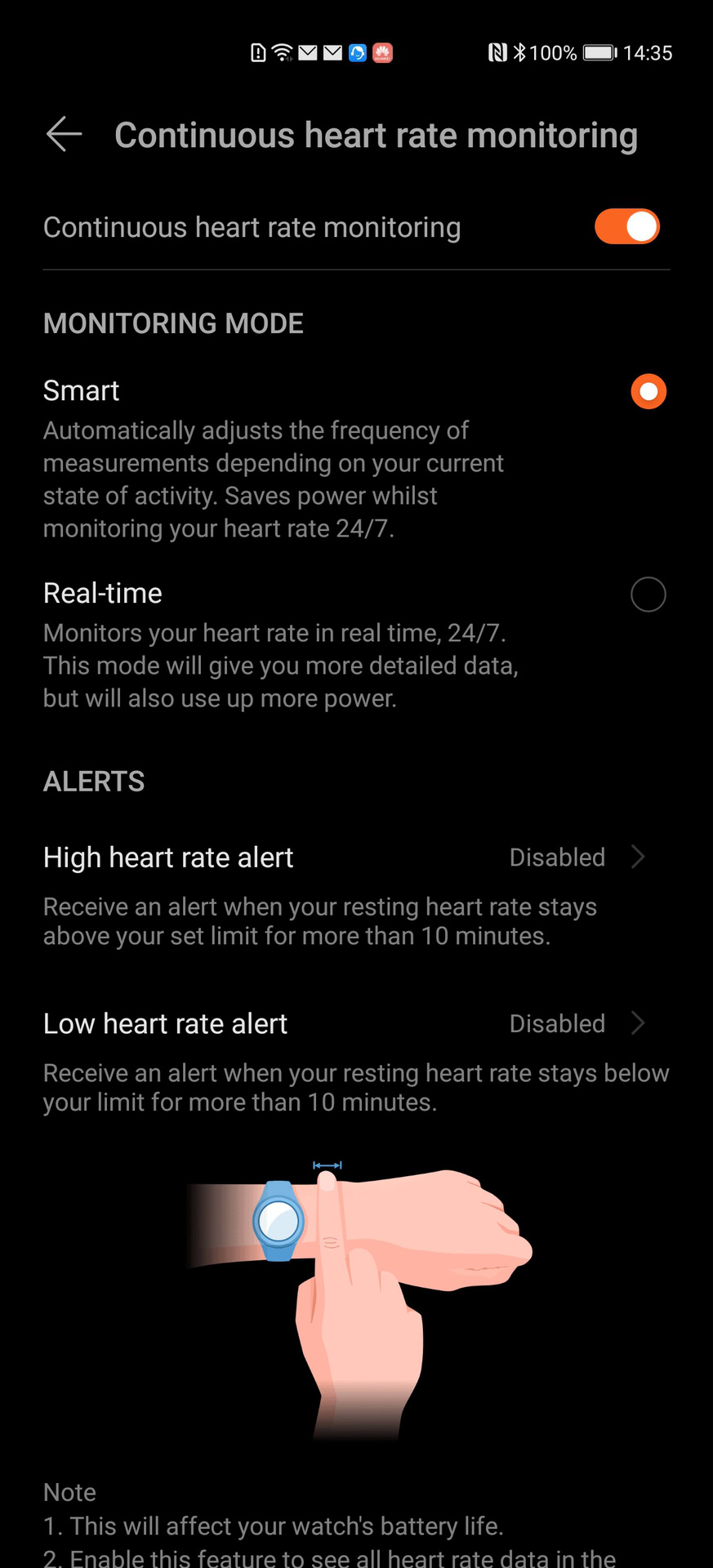This screenshot has height=1568, width=713.
Task: Turn off Continuous heart rate monitoring switch
Action: click(626, 227)
